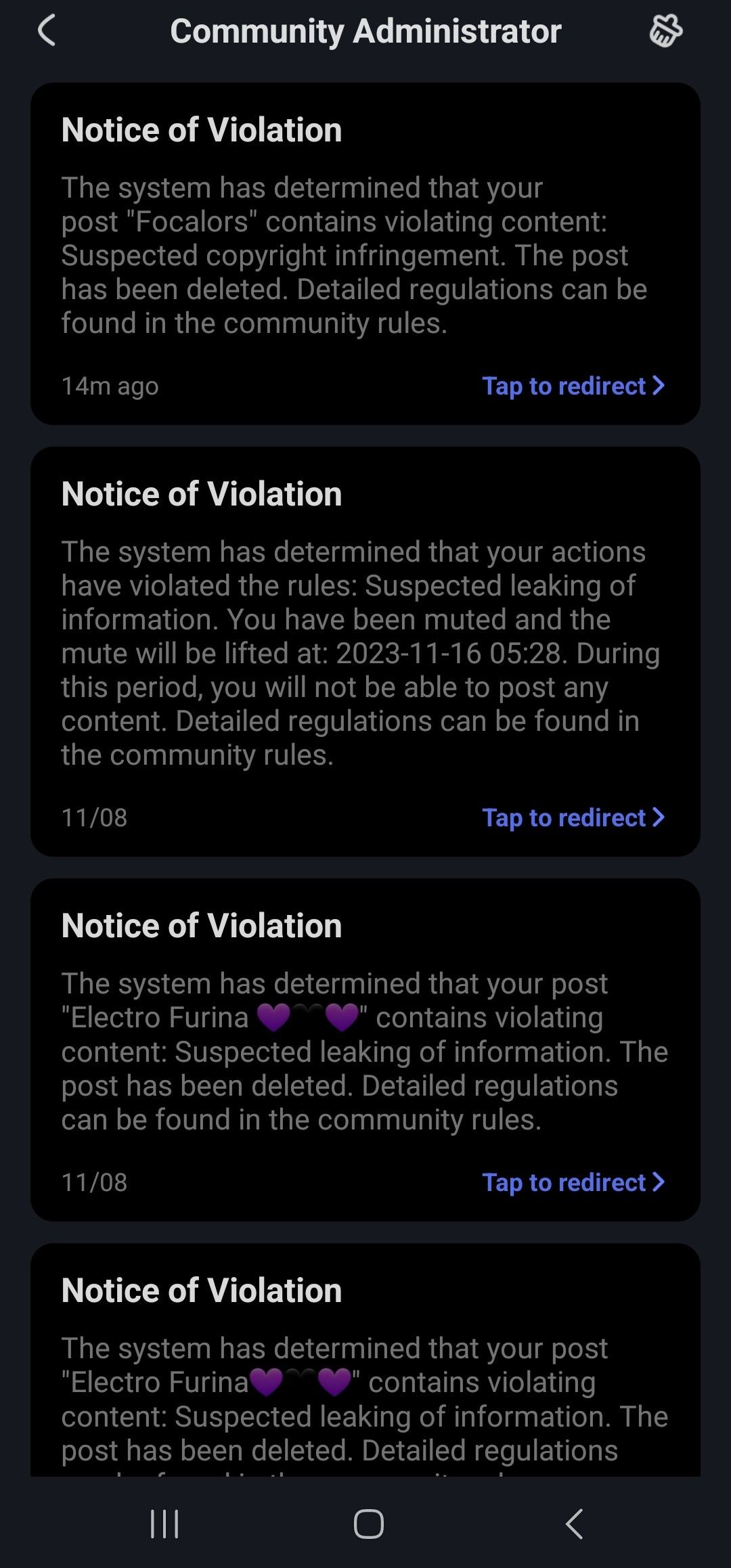This screenshot has width=731, height=1568.
Task: Tap to redirect on third Electro Furina notice
Action: pos(573,1182)
